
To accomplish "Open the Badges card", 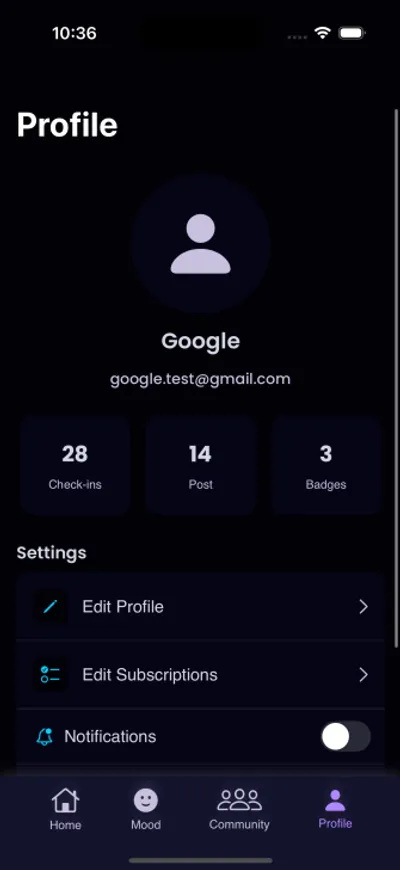I will pyautogui.click(x=326, y=466).
